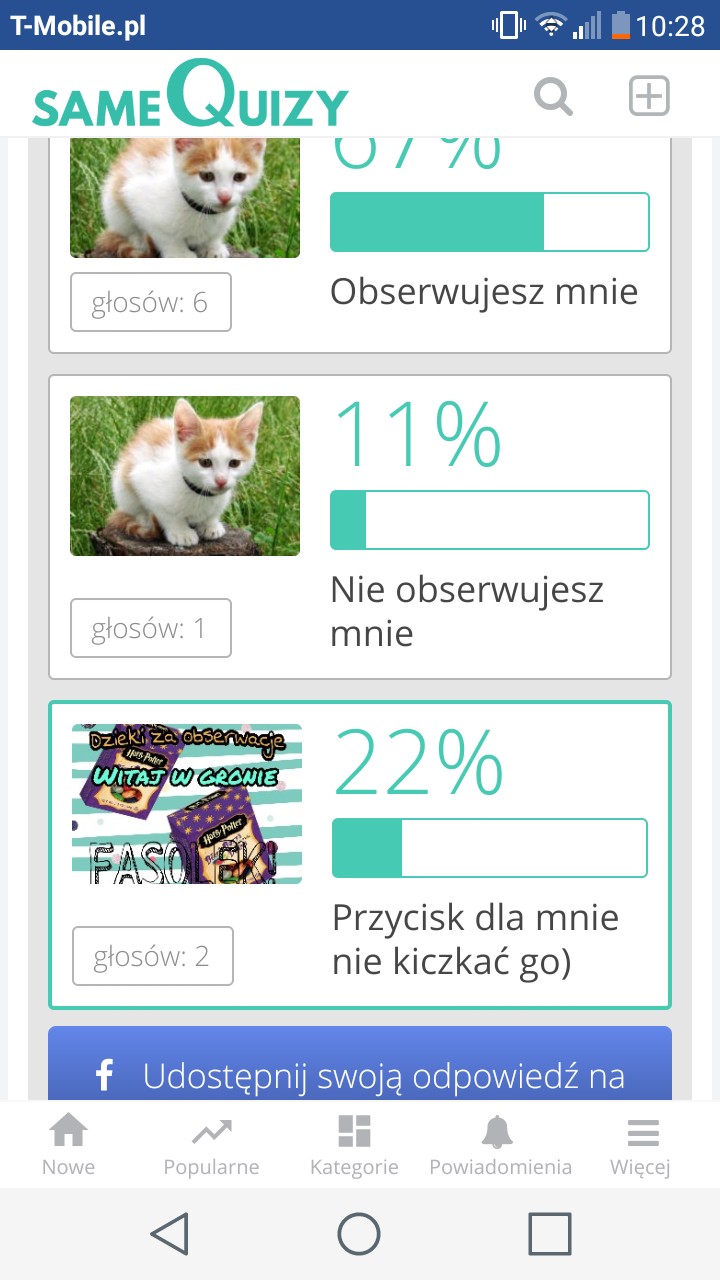Open Powiadomienia notifications tab
The width and height of the screenshot is (720, 1280).
pos(500,1146)
